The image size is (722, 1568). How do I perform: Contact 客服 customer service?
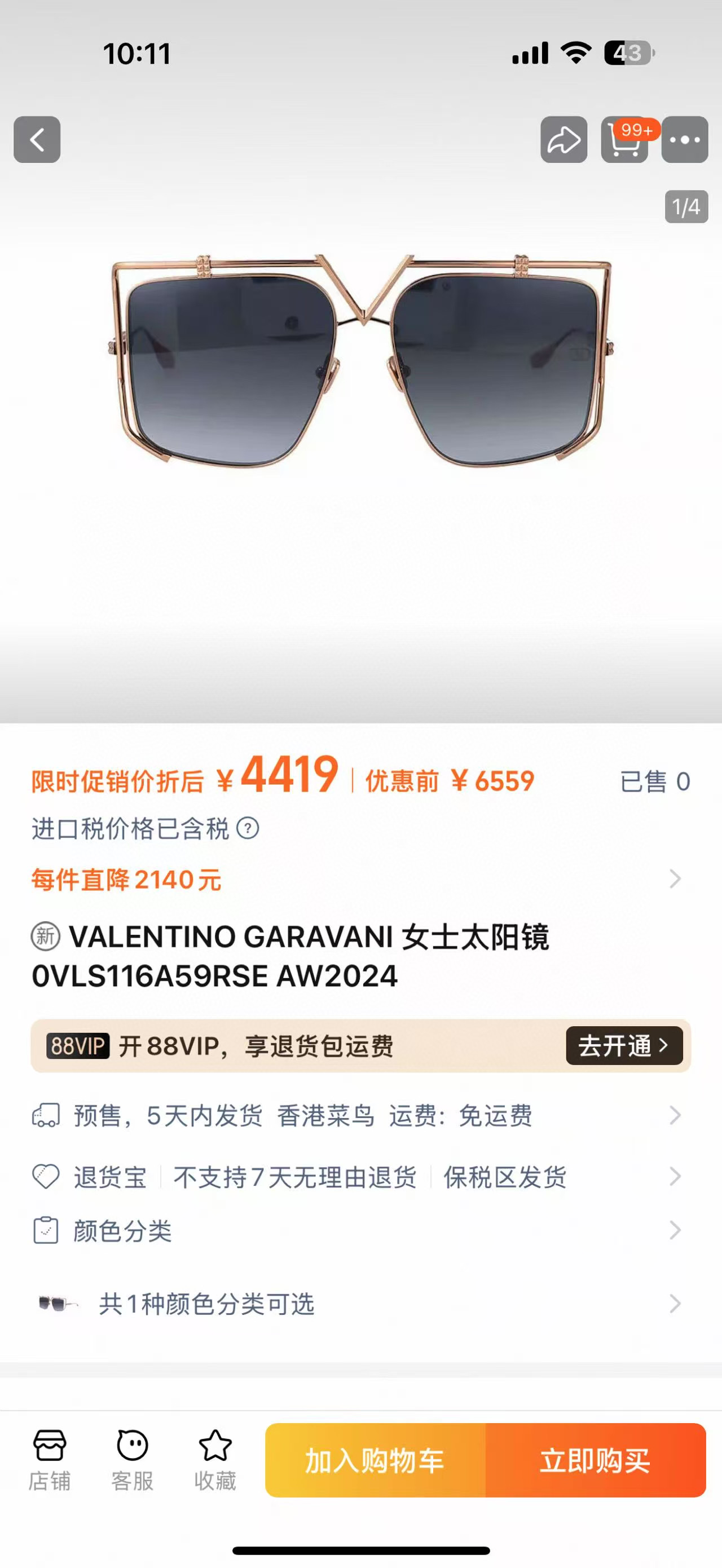coord(132,1460)
